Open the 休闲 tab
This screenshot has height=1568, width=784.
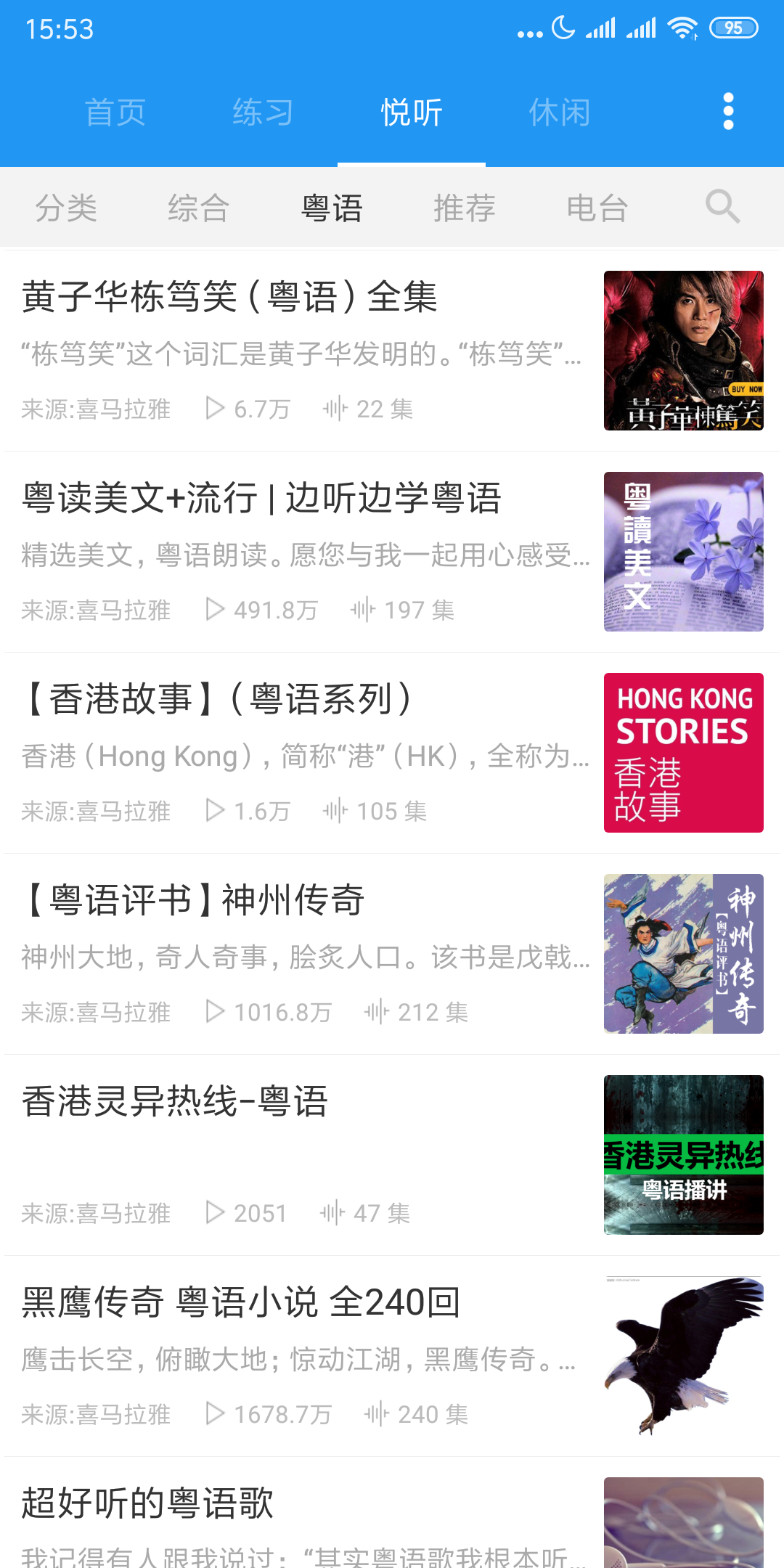click(x=559, y=113)
